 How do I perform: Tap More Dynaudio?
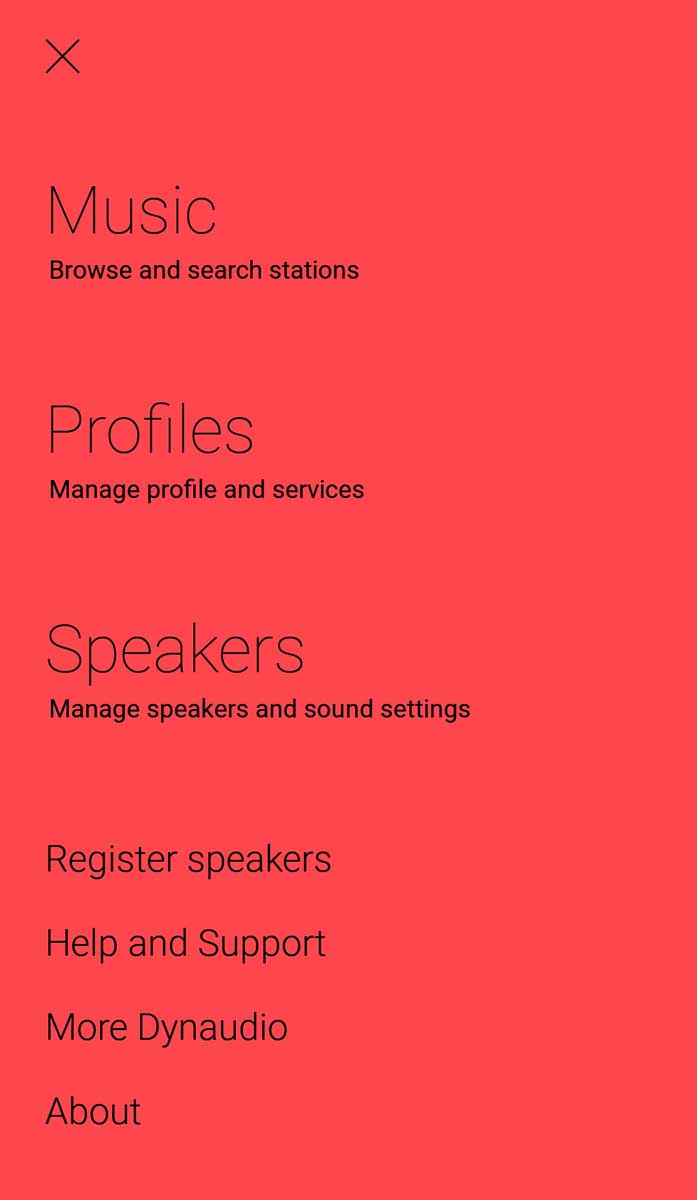[x=167, y=1028]
